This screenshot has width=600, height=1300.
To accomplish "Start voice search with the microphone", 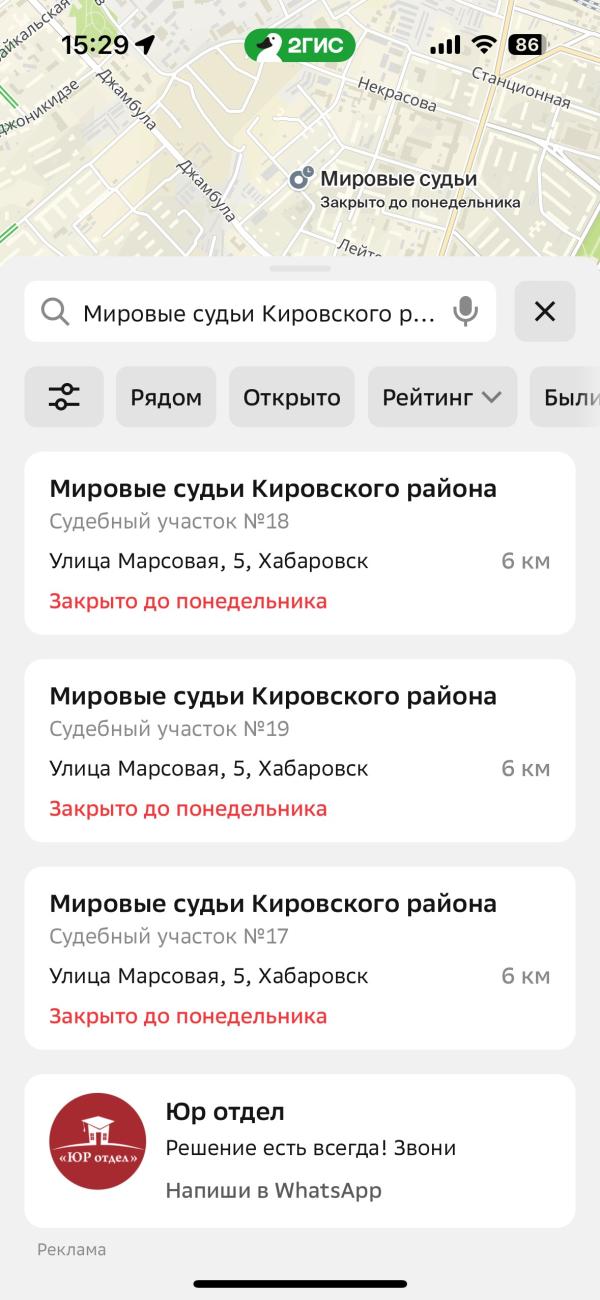I will coord(465,312).
